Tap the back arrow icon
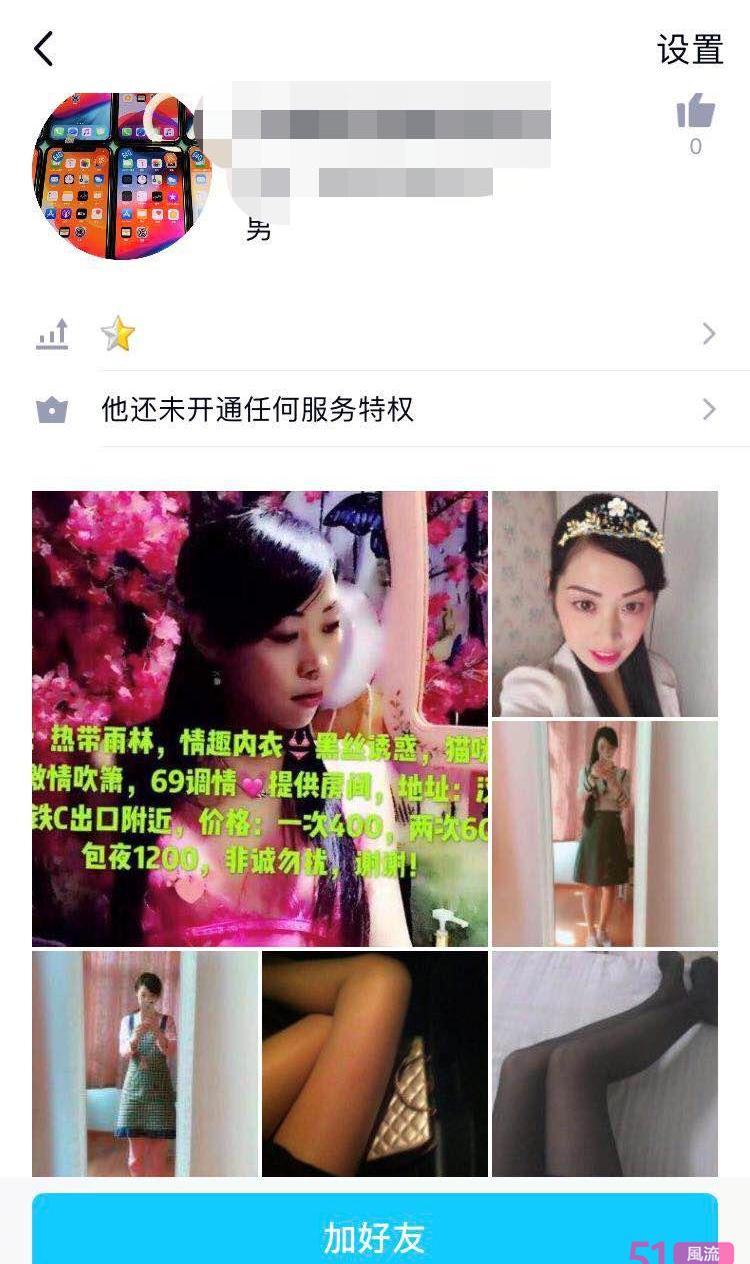750x1264 pixels. [42, 47]
